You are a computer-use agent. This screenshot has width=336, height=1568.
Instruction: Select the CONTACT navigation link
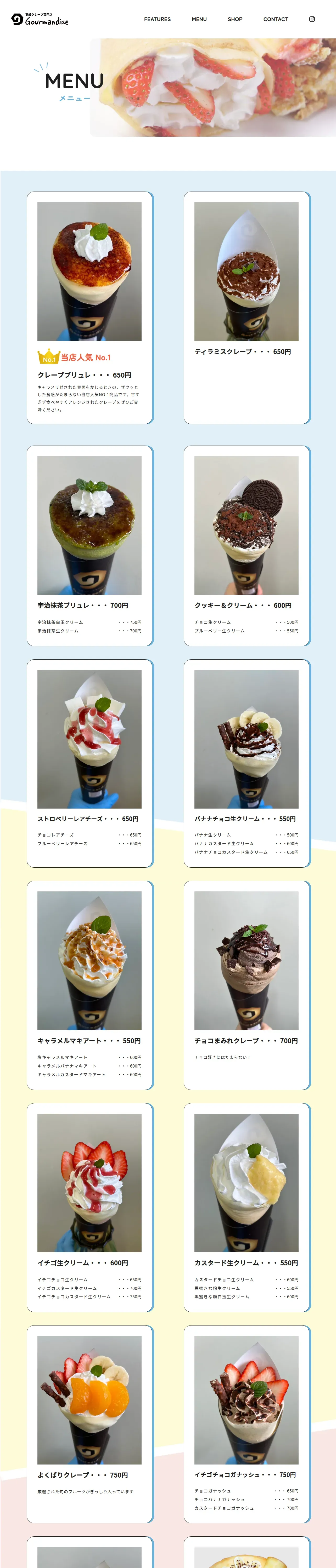pyautogui.click(x=276, y=20)
